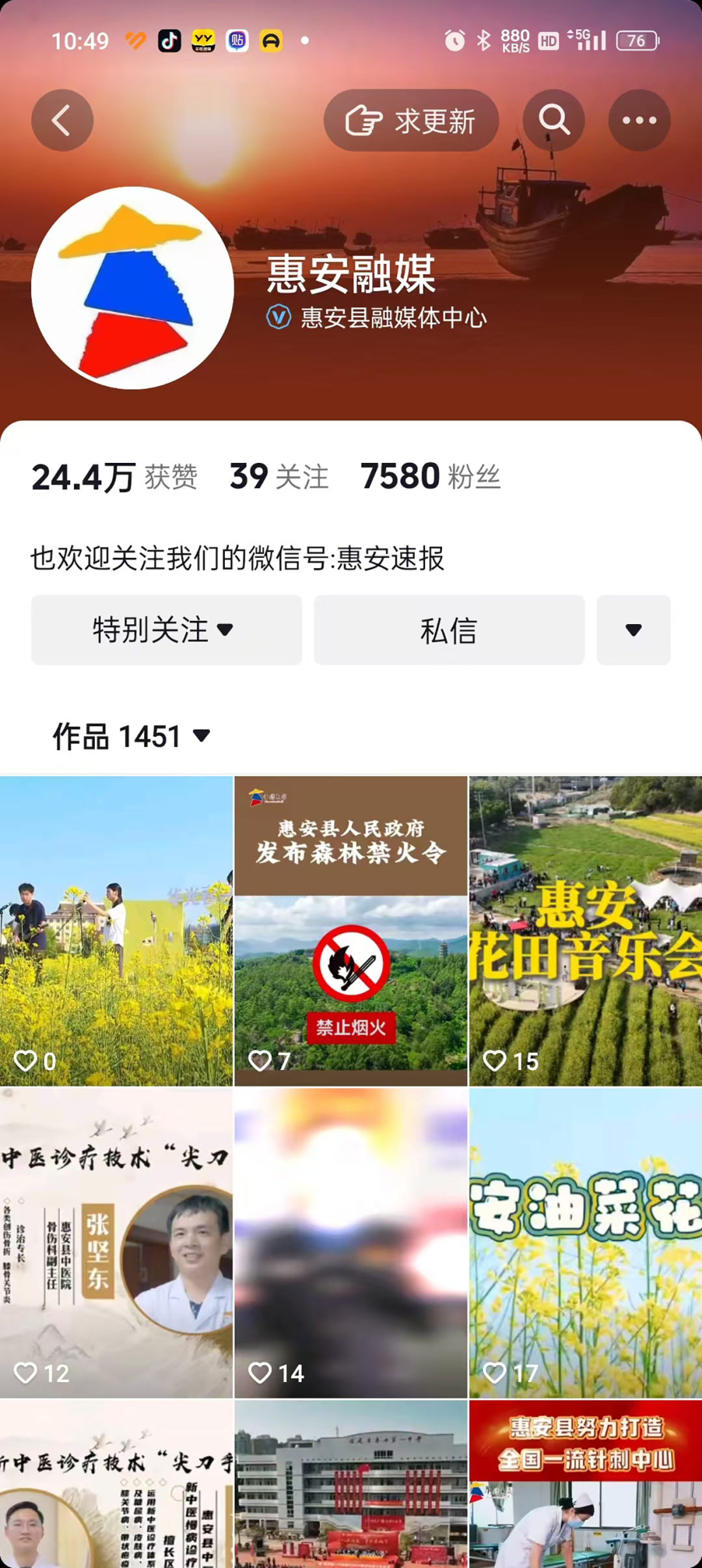702x1568 pixels.
Task: Watch the 油菜花 video with 17 likes
Action: (x=585, y=1242)
